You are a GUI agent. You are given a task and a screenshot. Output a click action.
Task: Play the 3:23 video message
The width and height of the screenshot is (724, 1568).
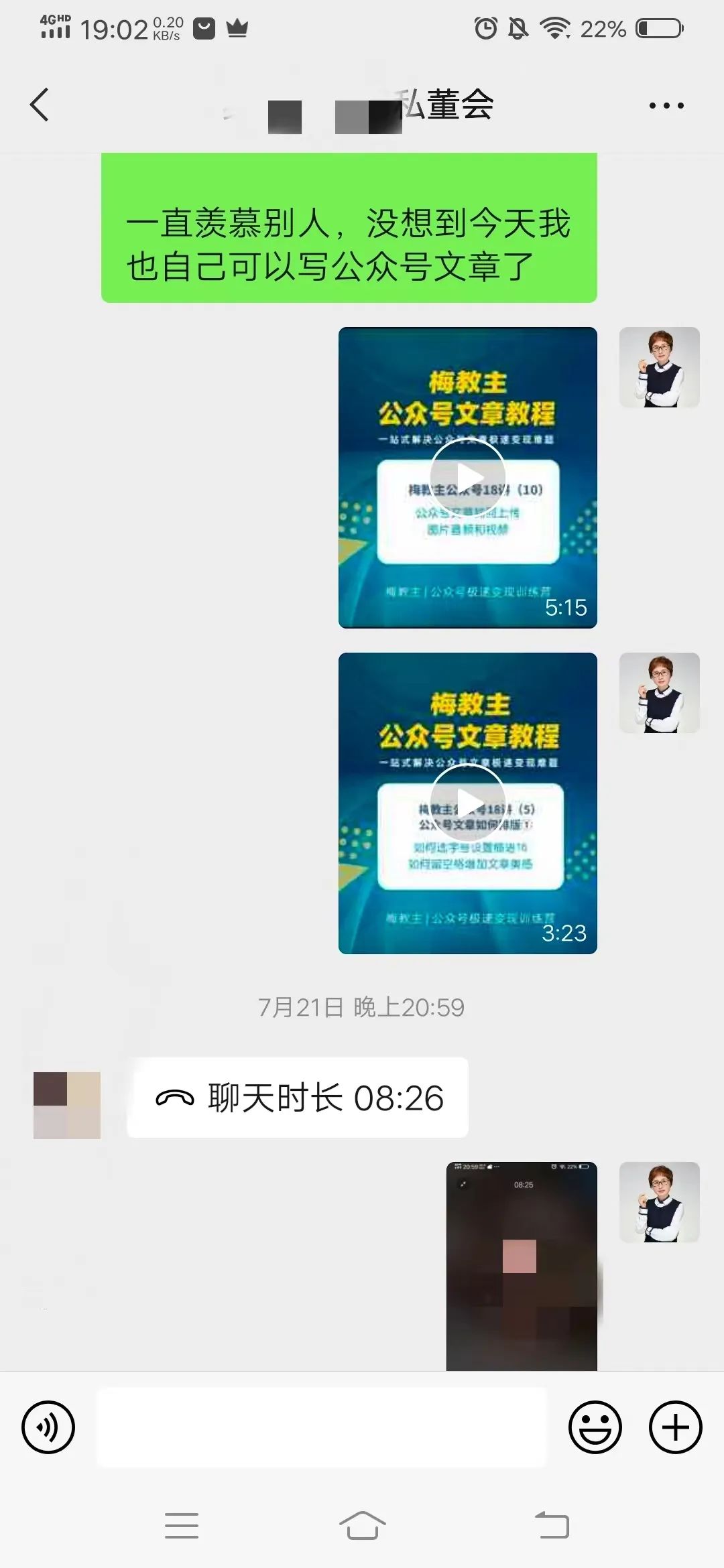click(x=467, y=803)
